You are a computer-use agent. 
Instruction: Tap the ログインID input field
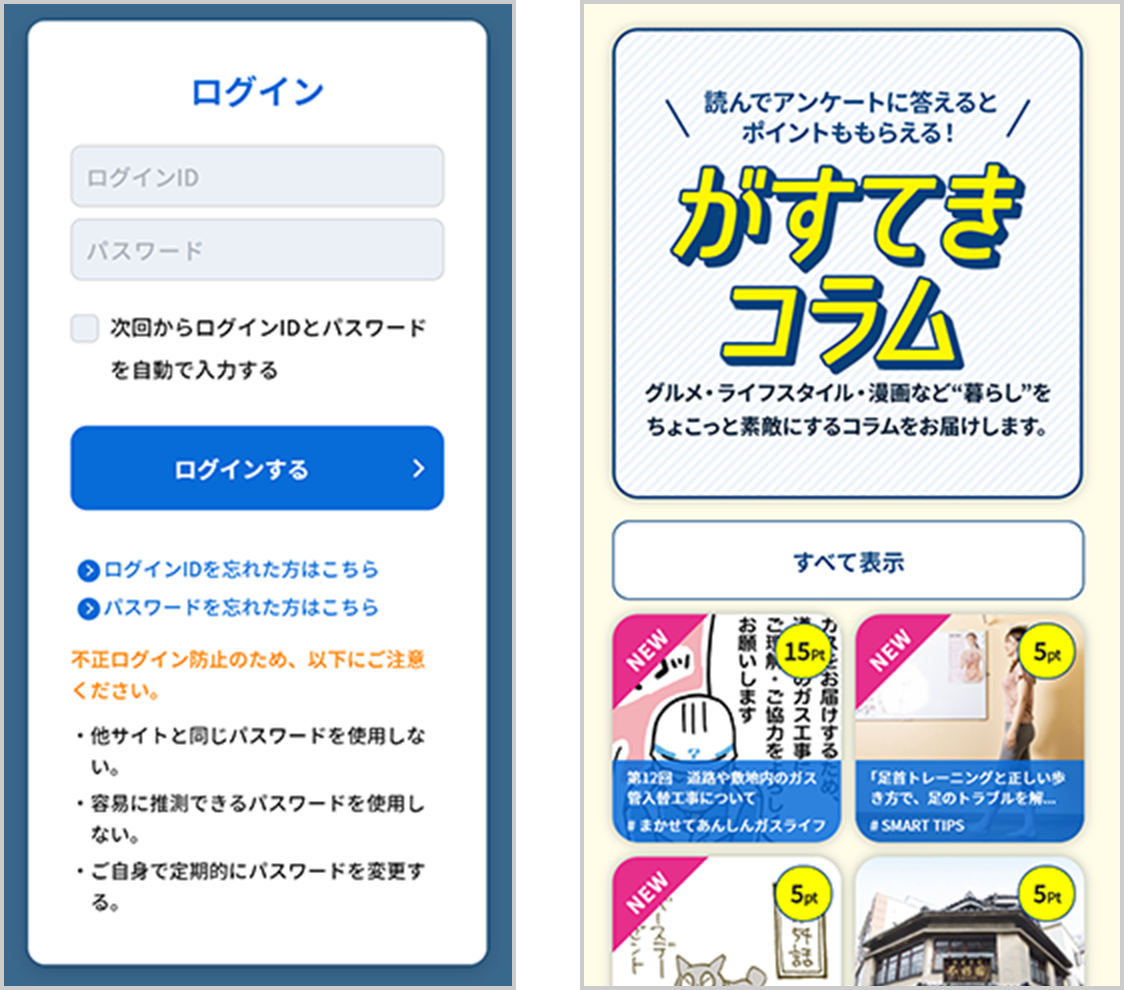click(x=257, y=177)
